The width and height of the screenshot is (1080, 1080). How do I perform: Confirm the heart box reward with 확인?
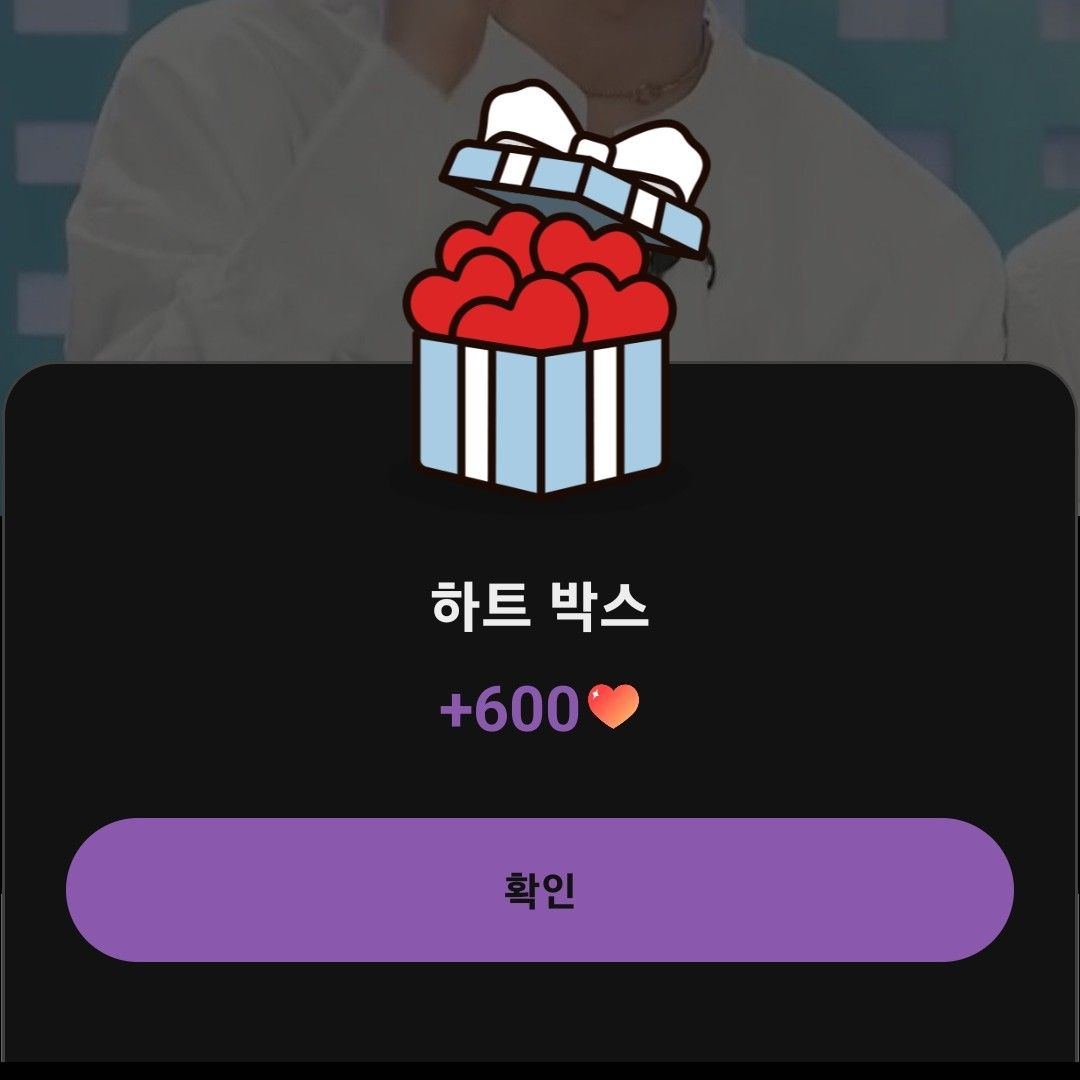pyautogui.click(x=540, y=890)
